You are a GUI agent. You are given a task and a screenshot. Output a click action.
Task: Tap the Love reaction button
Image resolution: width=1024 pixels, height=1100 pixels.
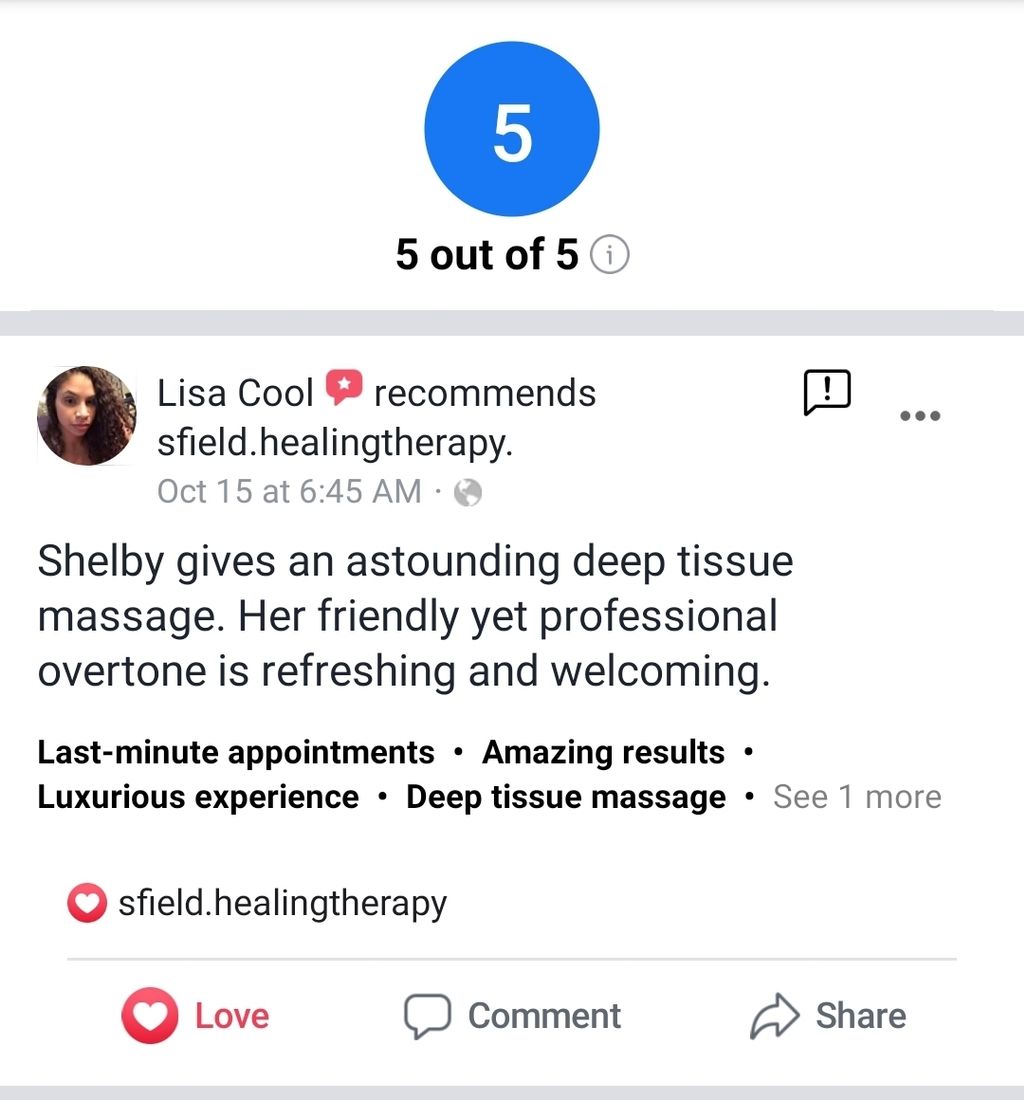click(x=196, y=1016)
